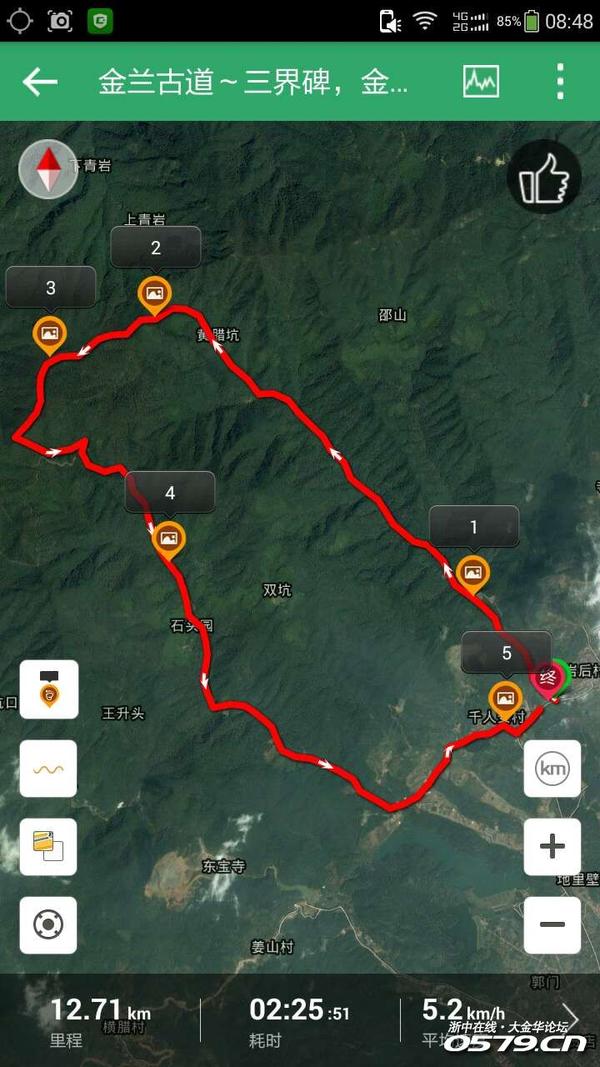The width and height of the screenshot is (600, 1067).
Task: Open photo marker 4 on the route
Action: (168, 538)
